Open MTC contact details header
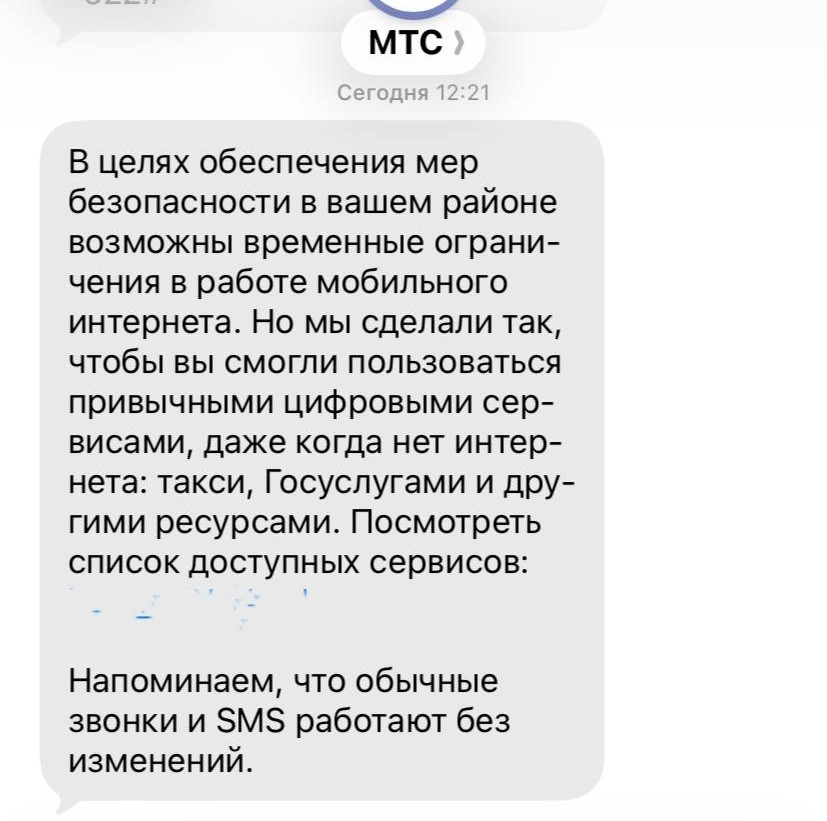Image resolution: width=827 pixels, height=821 pixels. pos(413,44)
